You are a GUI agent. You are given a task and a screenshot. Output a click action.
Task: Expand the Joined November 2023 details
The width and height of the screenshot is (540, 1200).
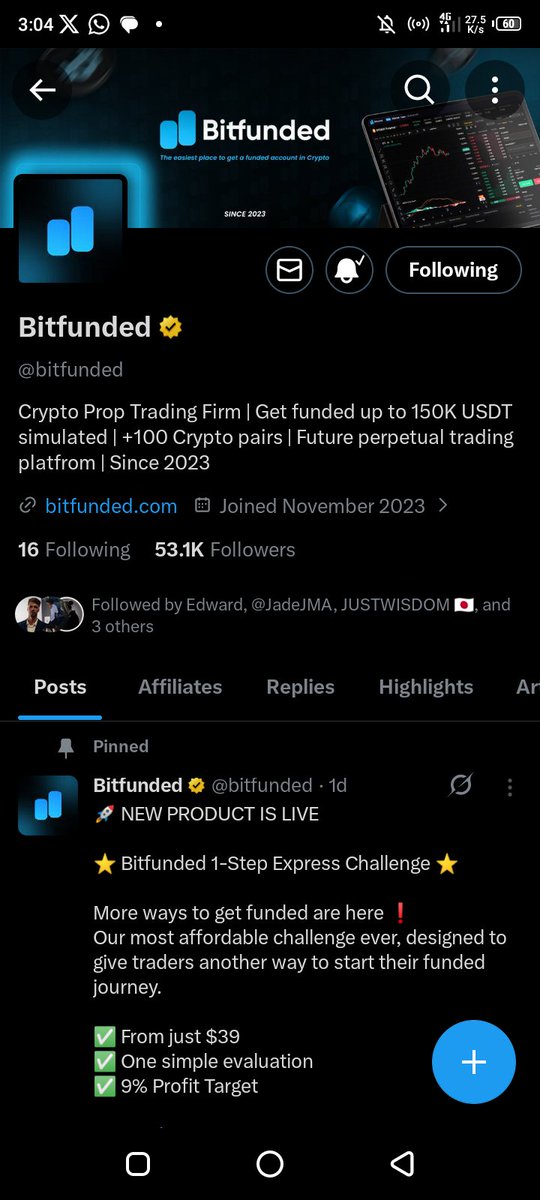(x=320, y=506)
